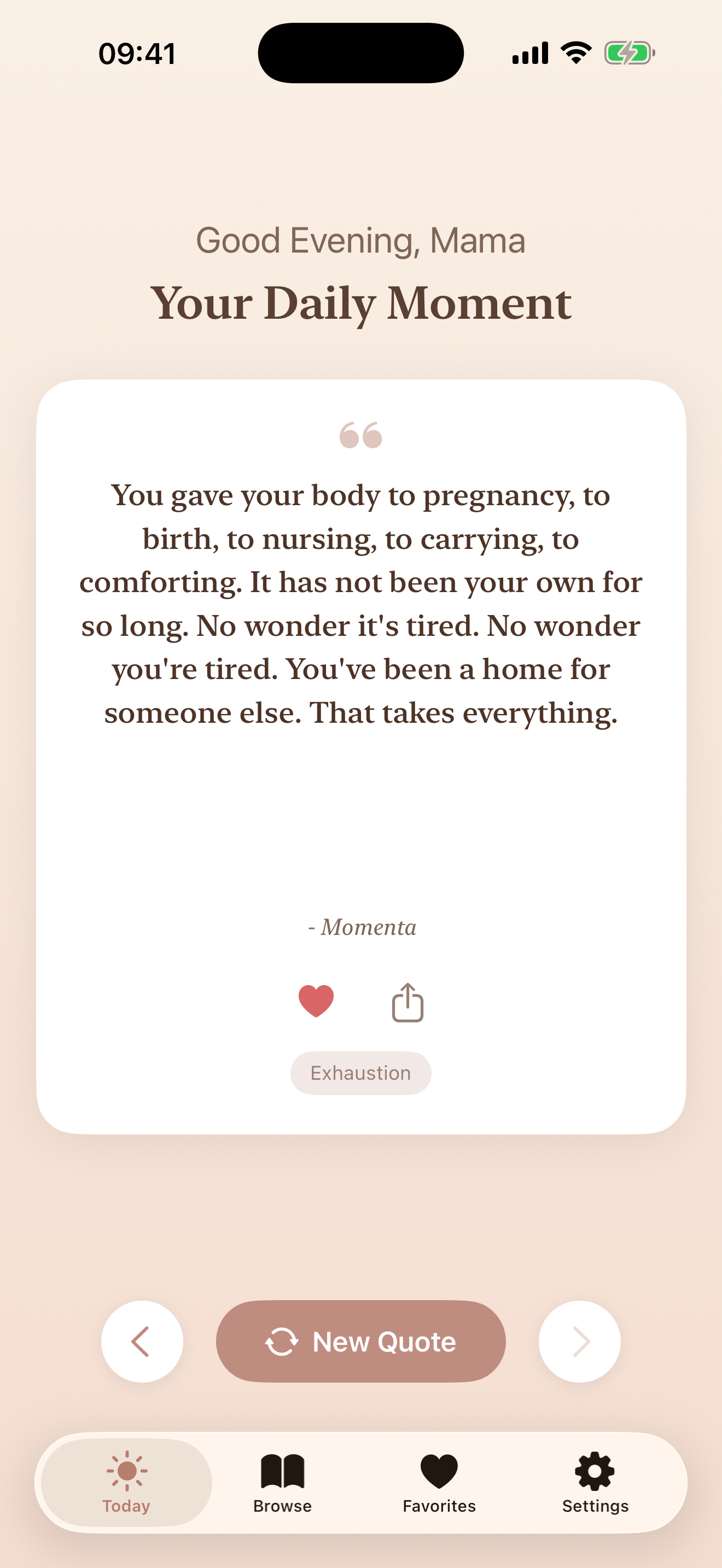Open the Settings tab
Image resolution: width=722 pixels, height=1568 pixels.
(x=595, y=1482)
